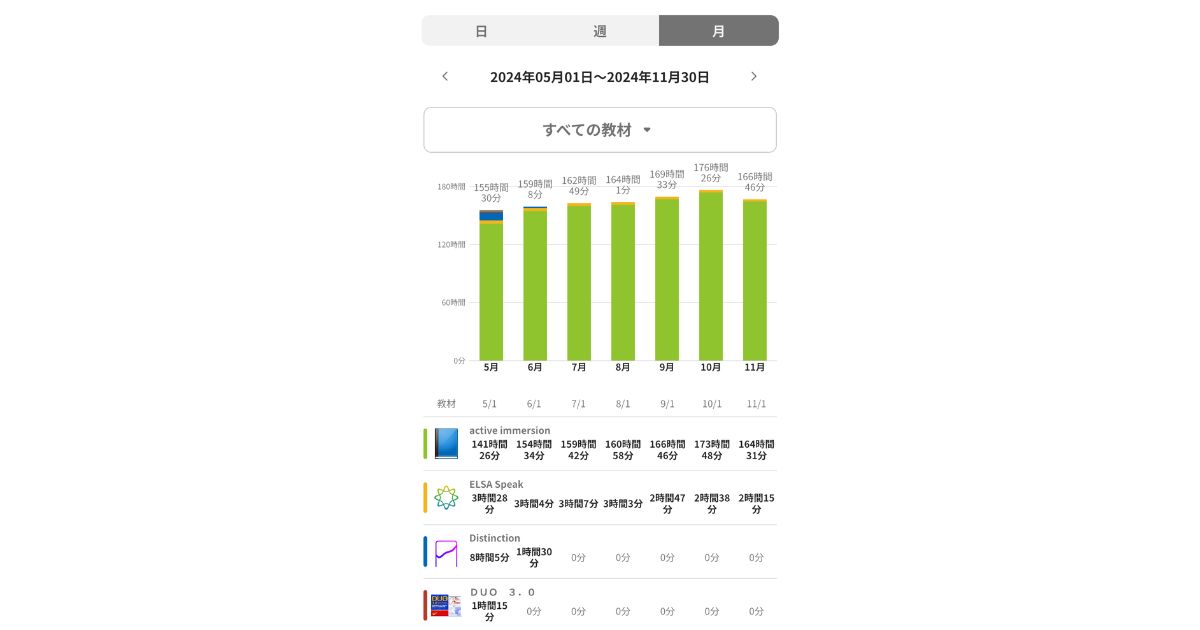This screenshot has height=630, width=1200.
Task: Go to the next date range
Action: point(753,76)
